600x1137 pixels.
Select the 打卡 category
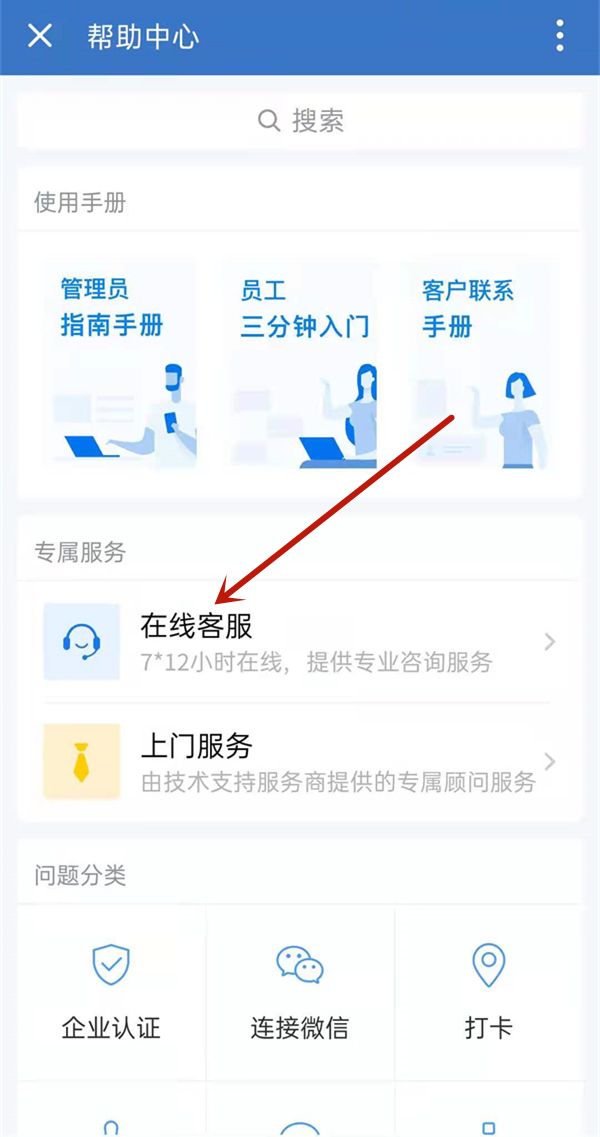(488, 992)
